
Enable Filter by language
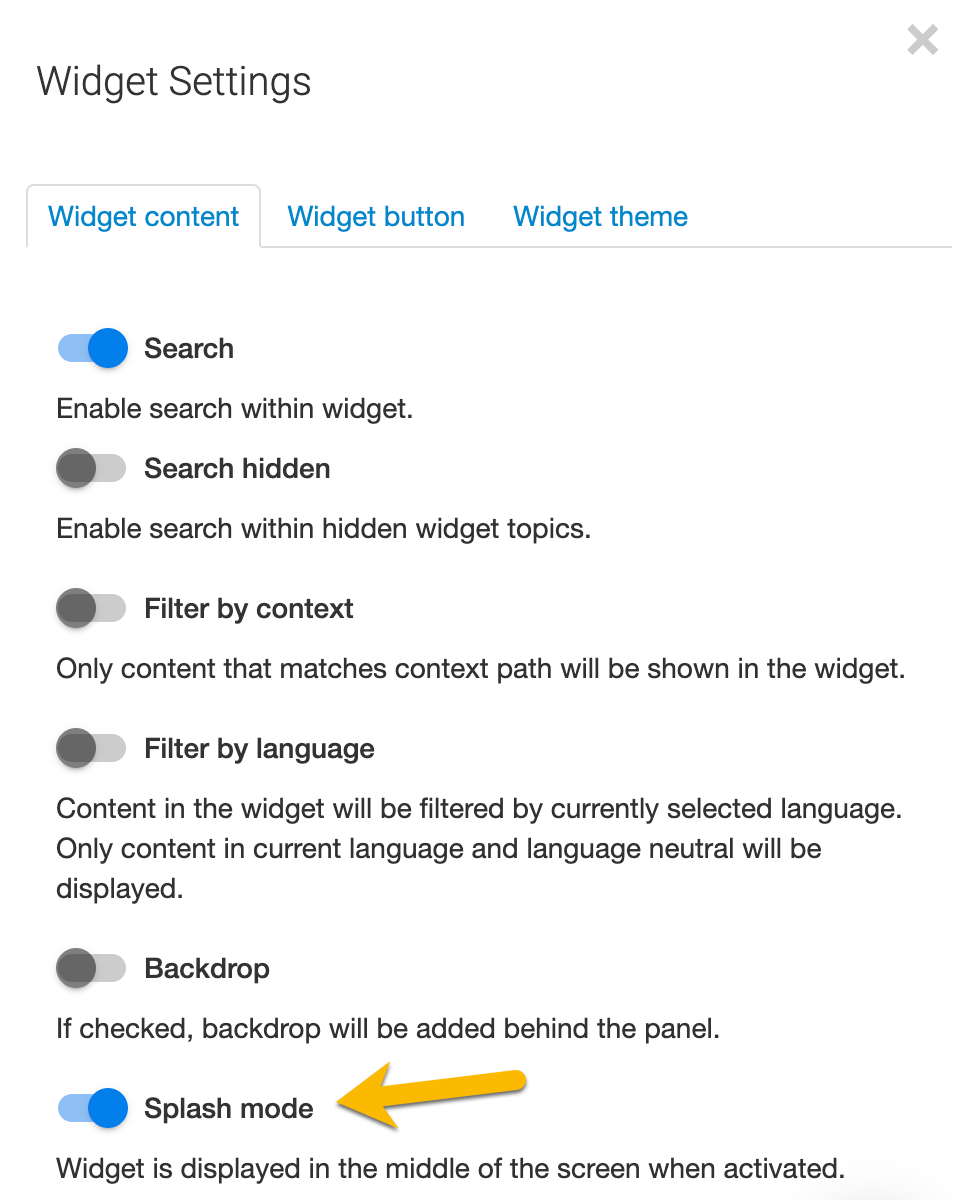[x=93, y=749]
